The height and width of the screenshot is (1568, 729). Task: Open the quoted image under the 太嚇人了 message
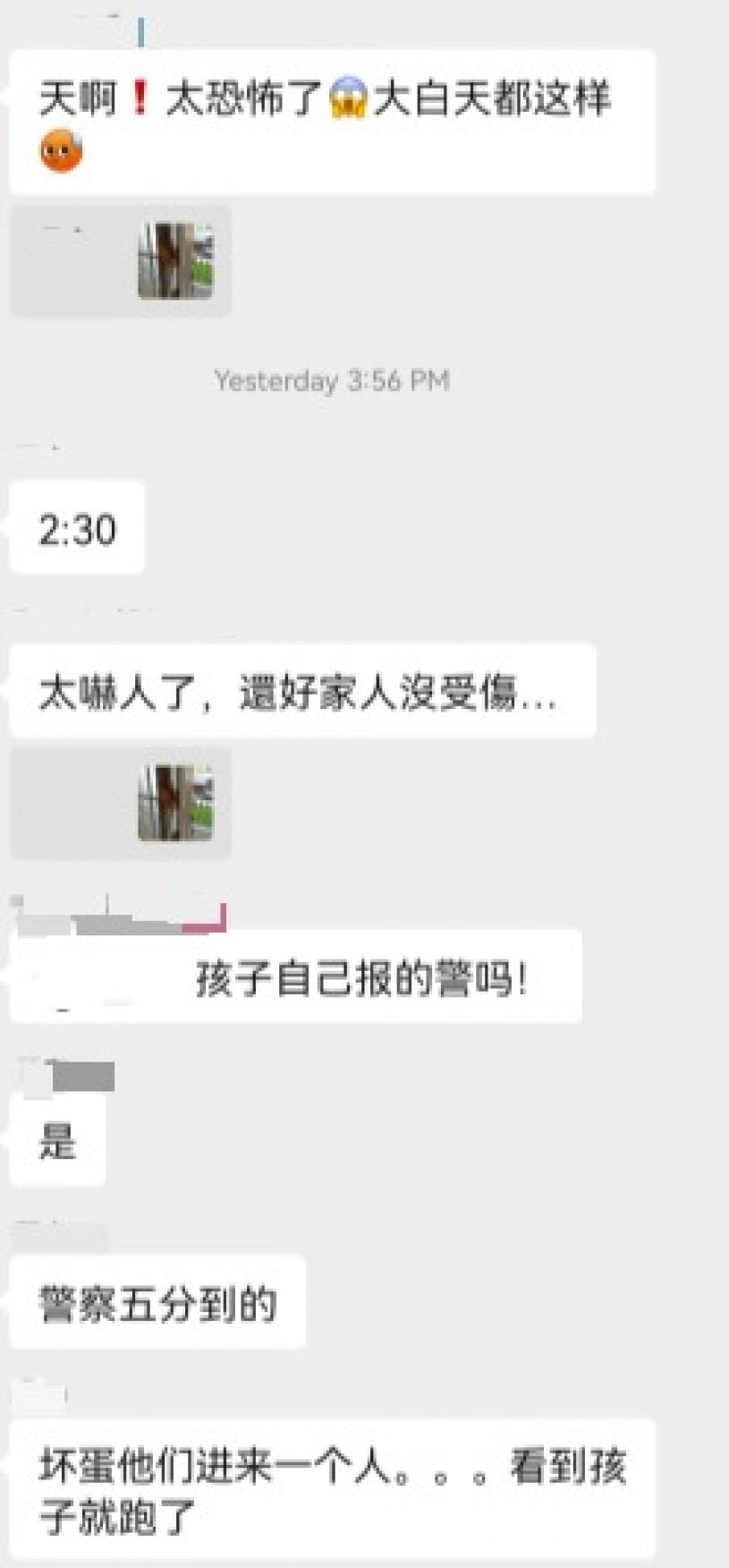click(x=175, y=803)
